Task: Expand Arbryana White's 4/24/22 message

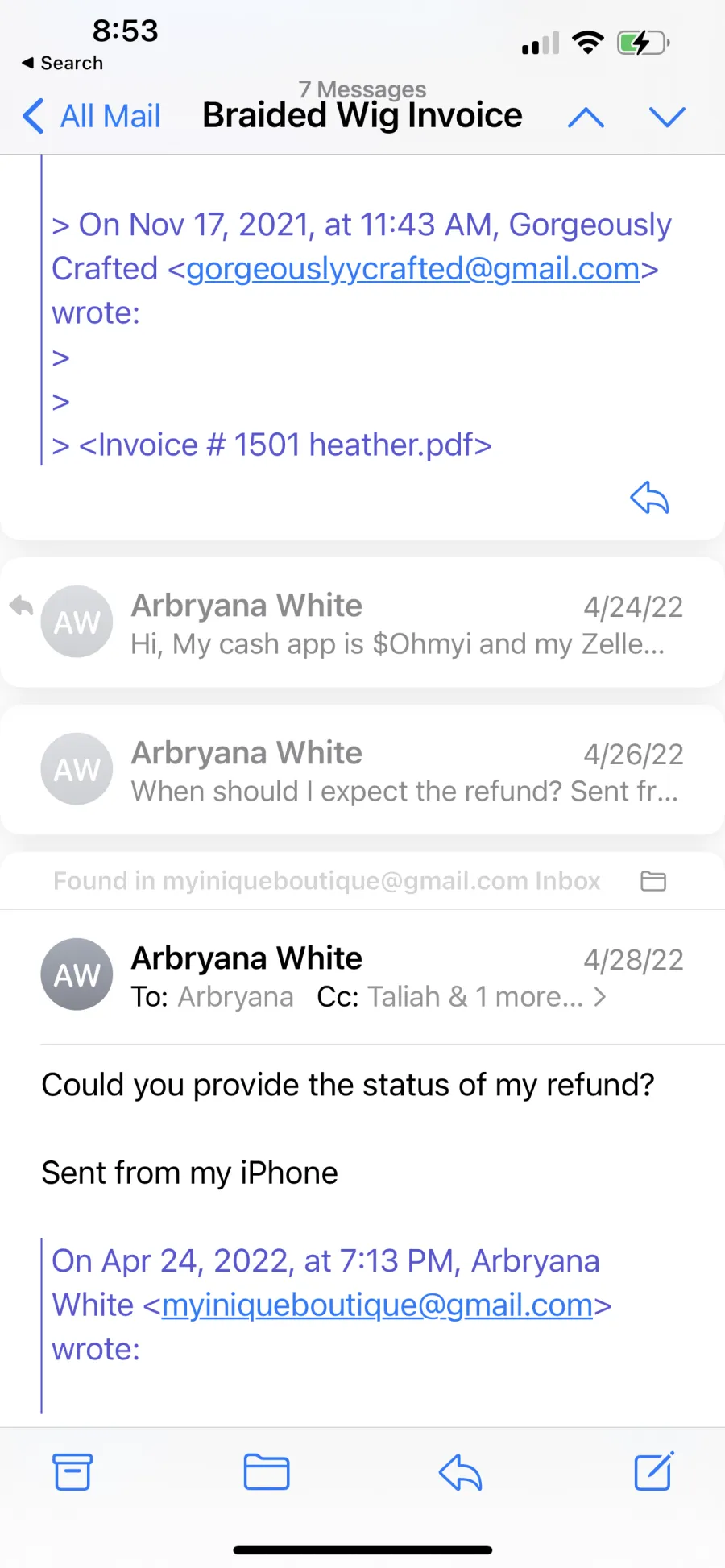Action: click(x=362, y=623)
